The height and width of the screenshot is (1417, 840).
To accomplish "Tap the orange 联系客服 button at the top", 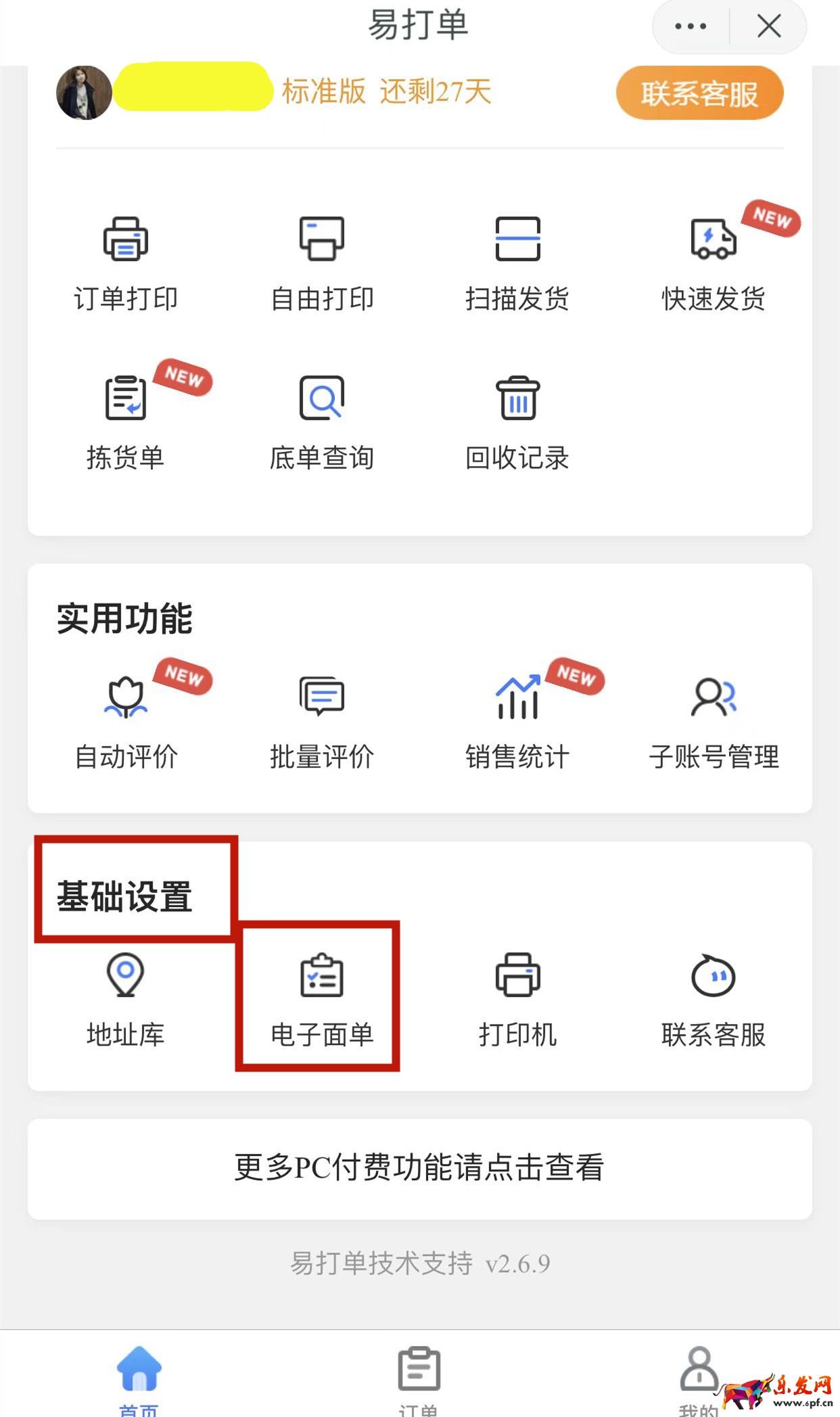I will coord(699,93).
